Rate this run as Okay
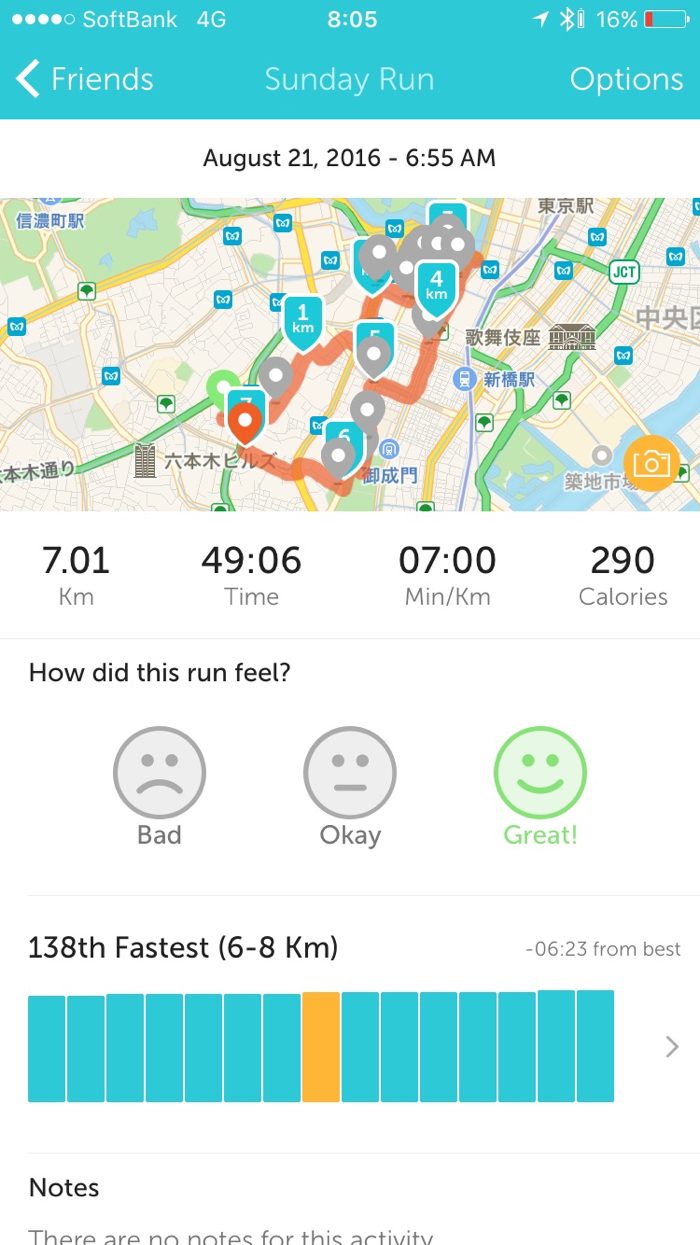This screenshot has width=700, height=1245. click(x=350, y=773)
